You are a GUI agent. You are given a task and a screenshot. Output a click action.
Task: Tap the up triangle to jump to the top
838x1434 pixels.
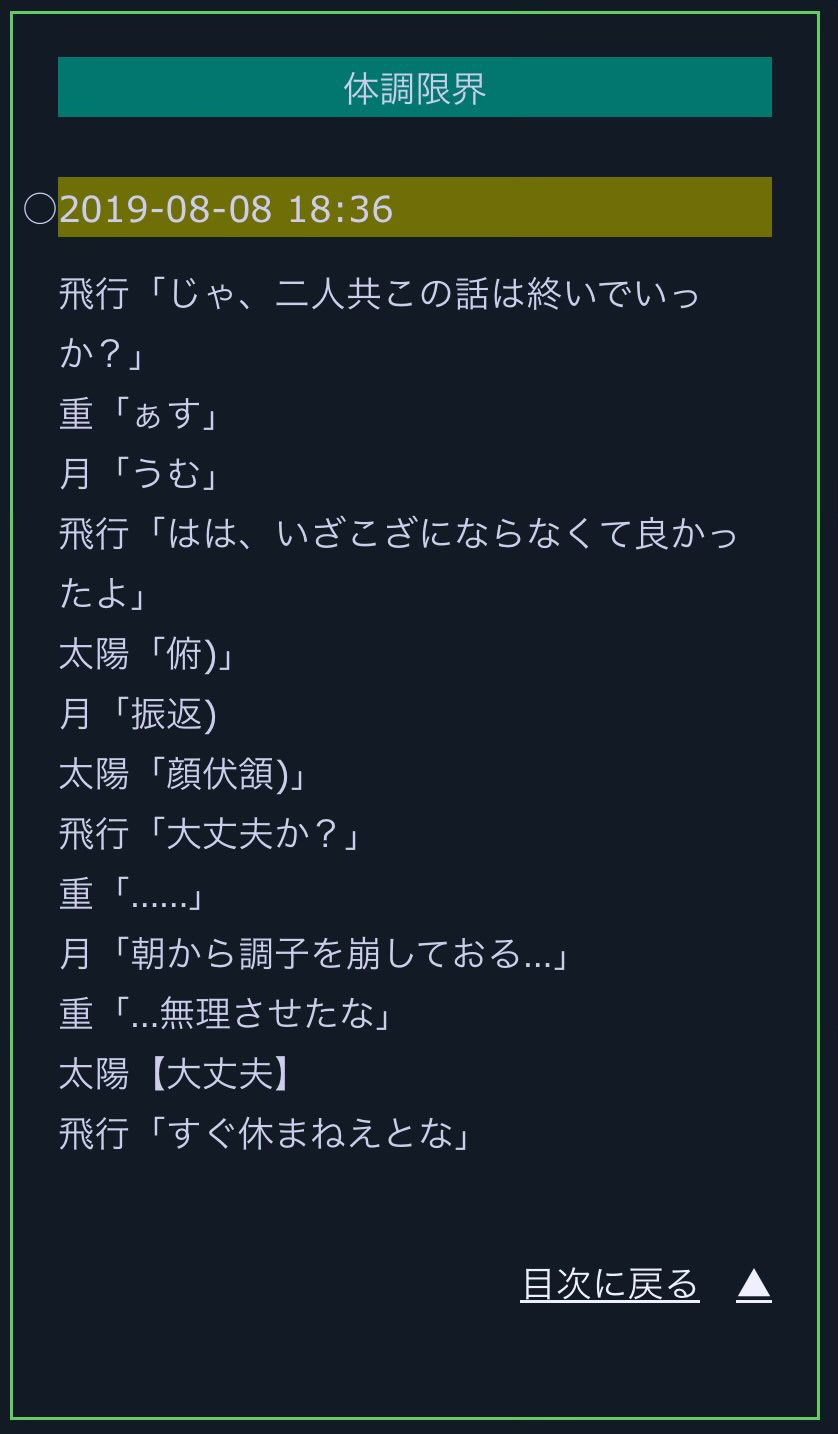pos(754,1284)
